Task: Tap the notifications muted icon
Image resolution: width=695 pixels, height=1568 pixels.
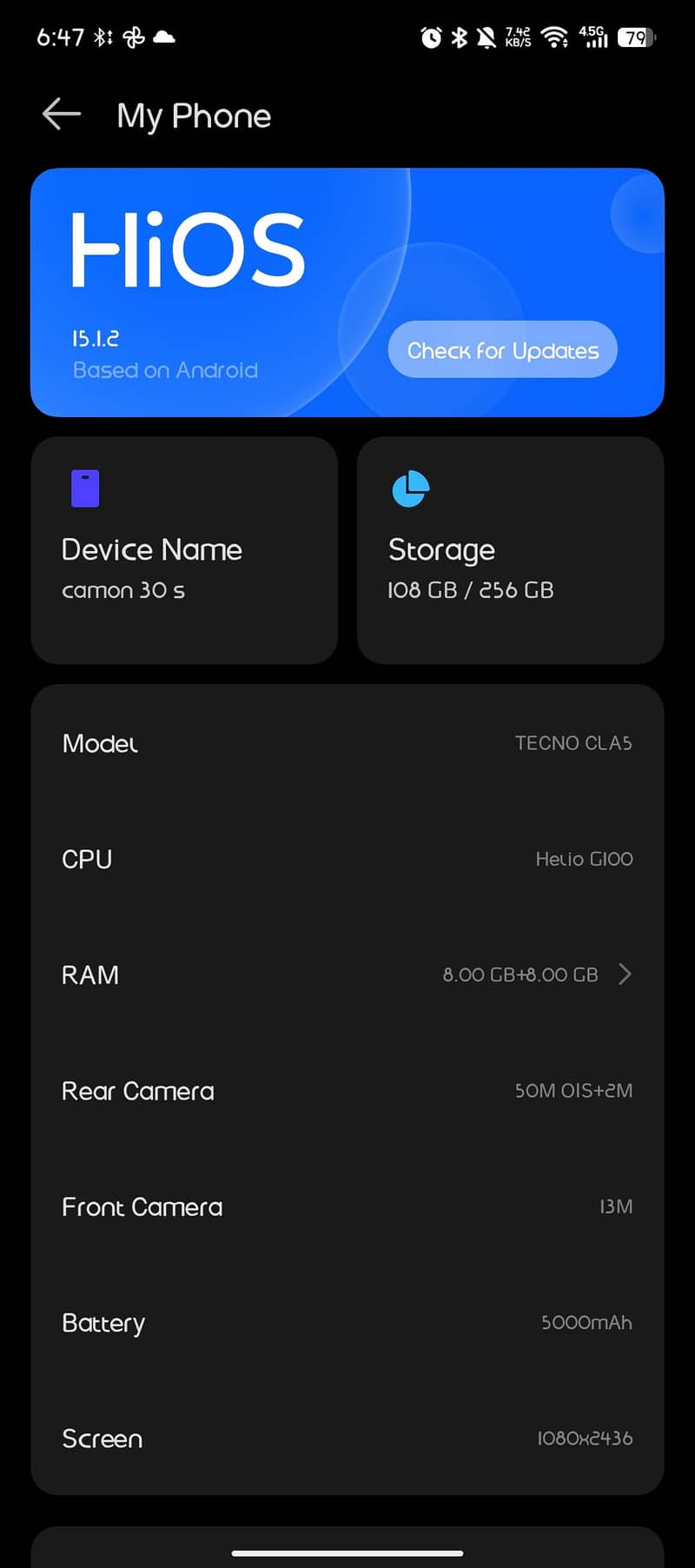Action: point(485,37)
